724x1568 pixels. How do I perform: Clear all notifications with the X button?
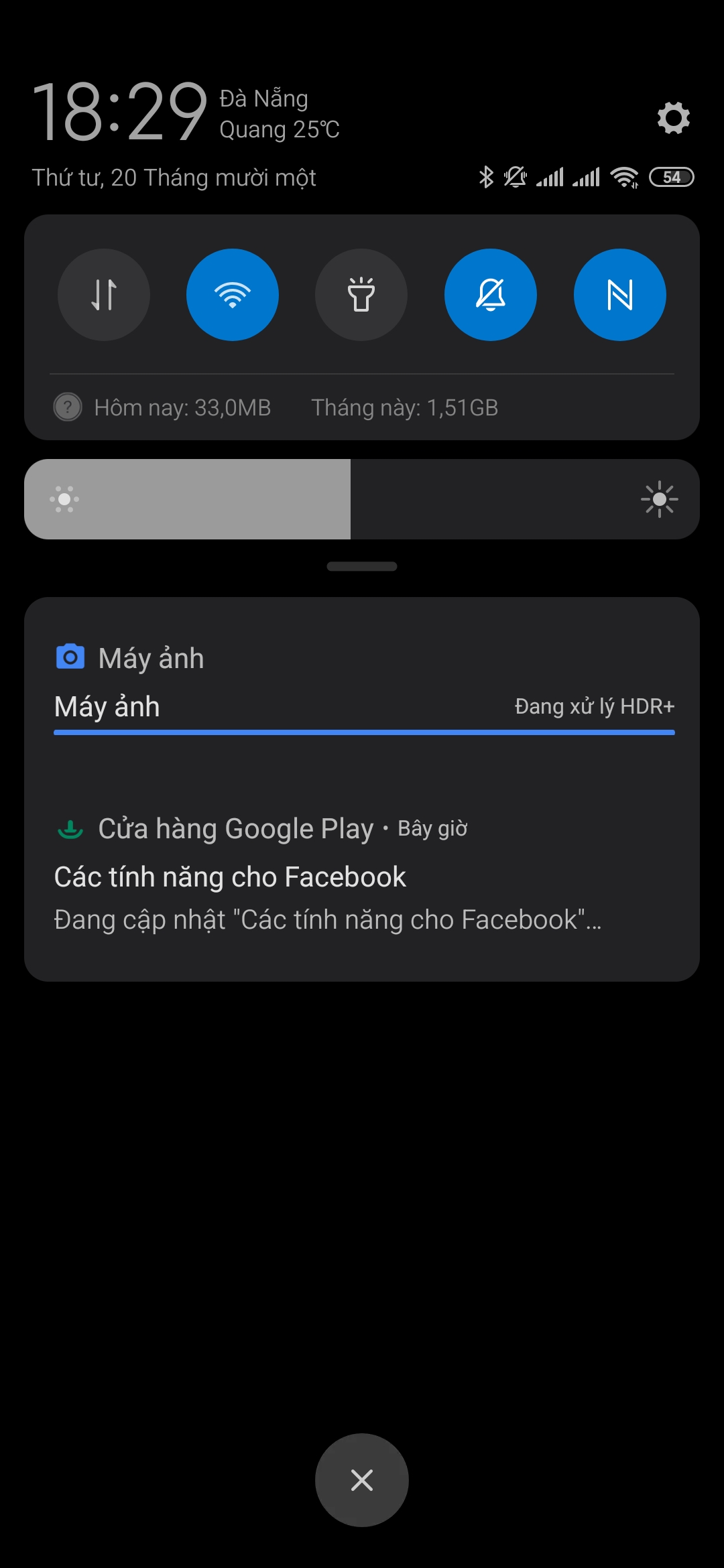[x=362, y=1480]
